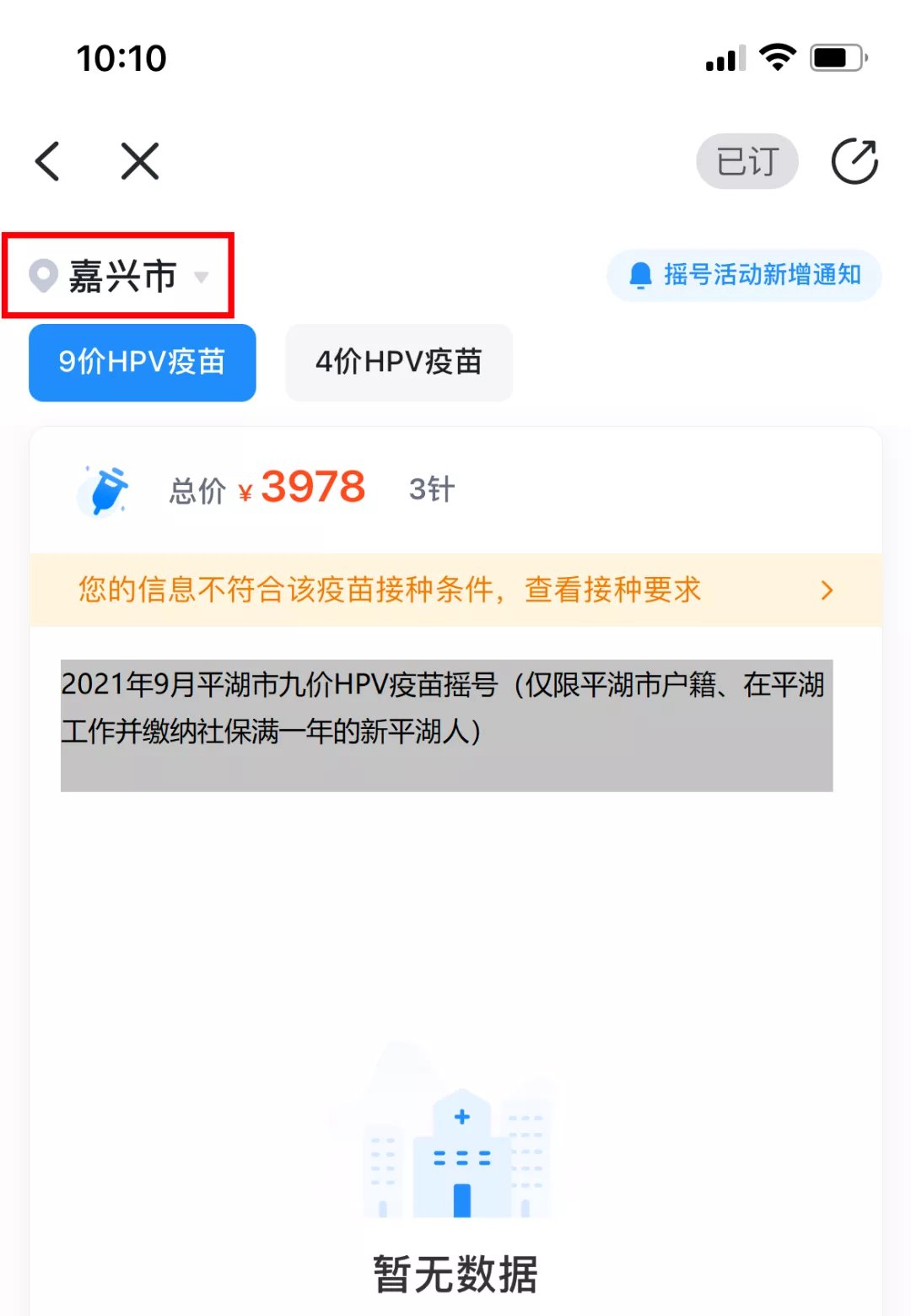Switch to the 4价HPV疫苗 tab

[398, 362]
